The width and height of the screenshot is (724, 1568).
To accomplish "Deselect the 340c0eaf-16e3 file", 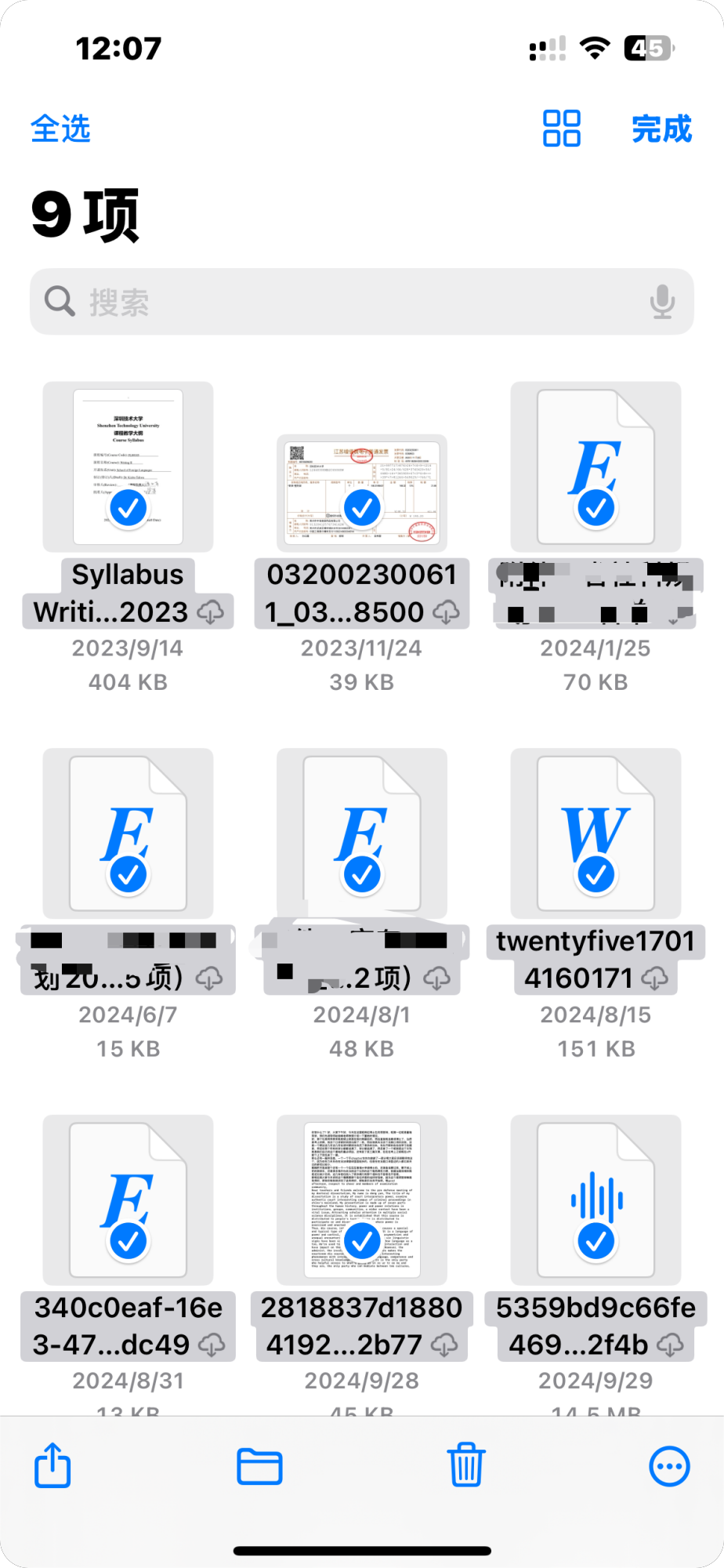I will pyautogui.click(x=129, y=1200).
